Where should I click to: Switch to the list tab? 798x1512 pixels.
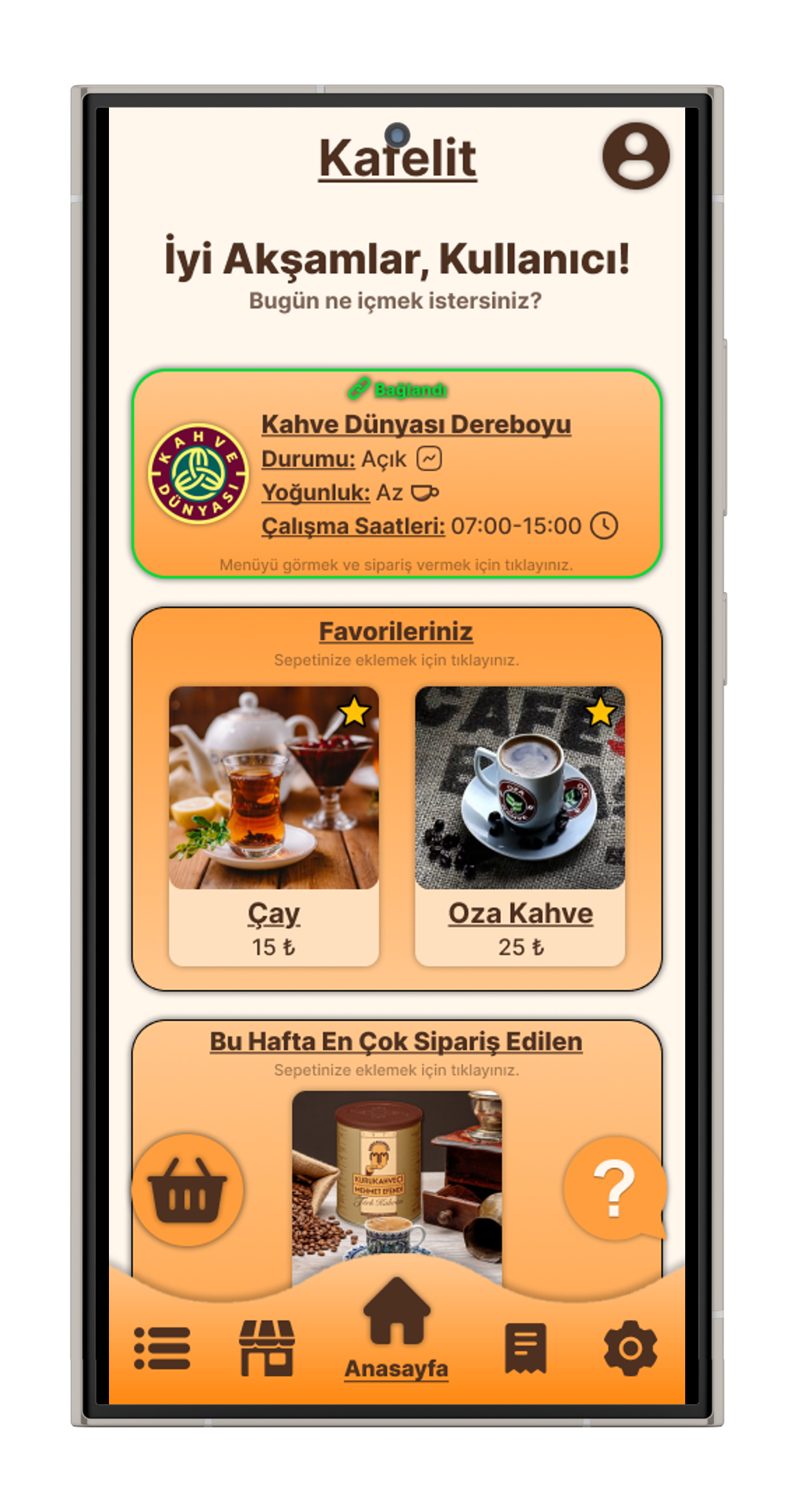162,1348
